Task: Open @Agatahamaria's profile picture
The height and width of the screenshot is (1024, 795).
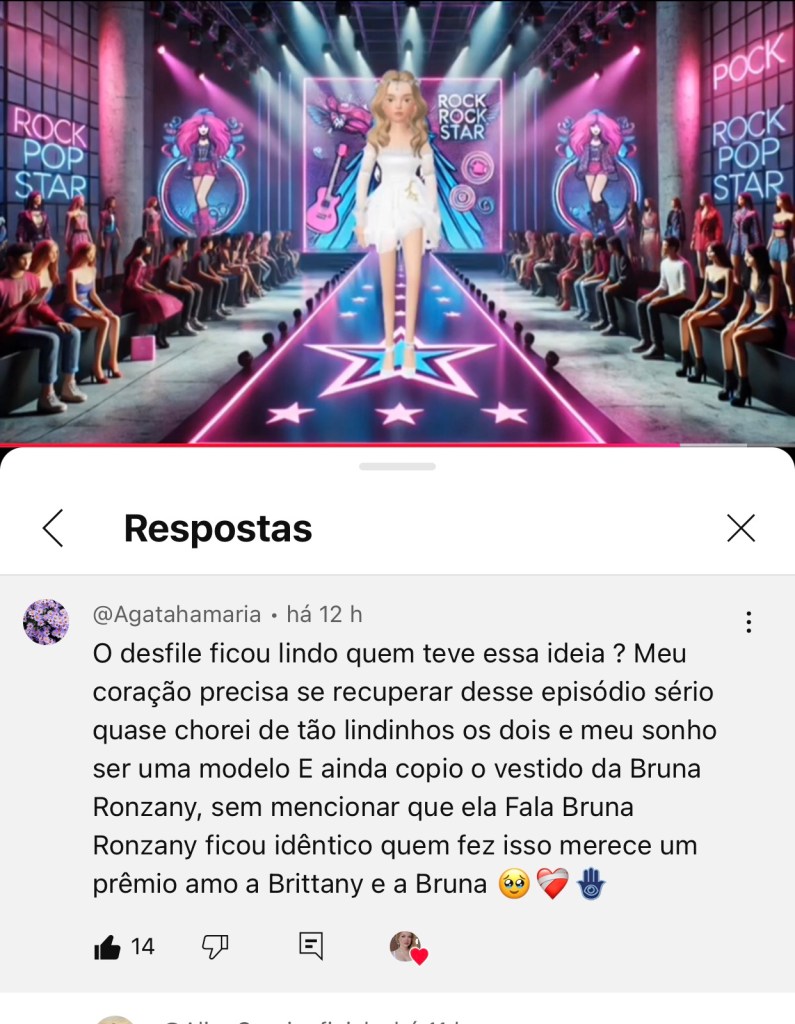Action: (x=46, y=622)
